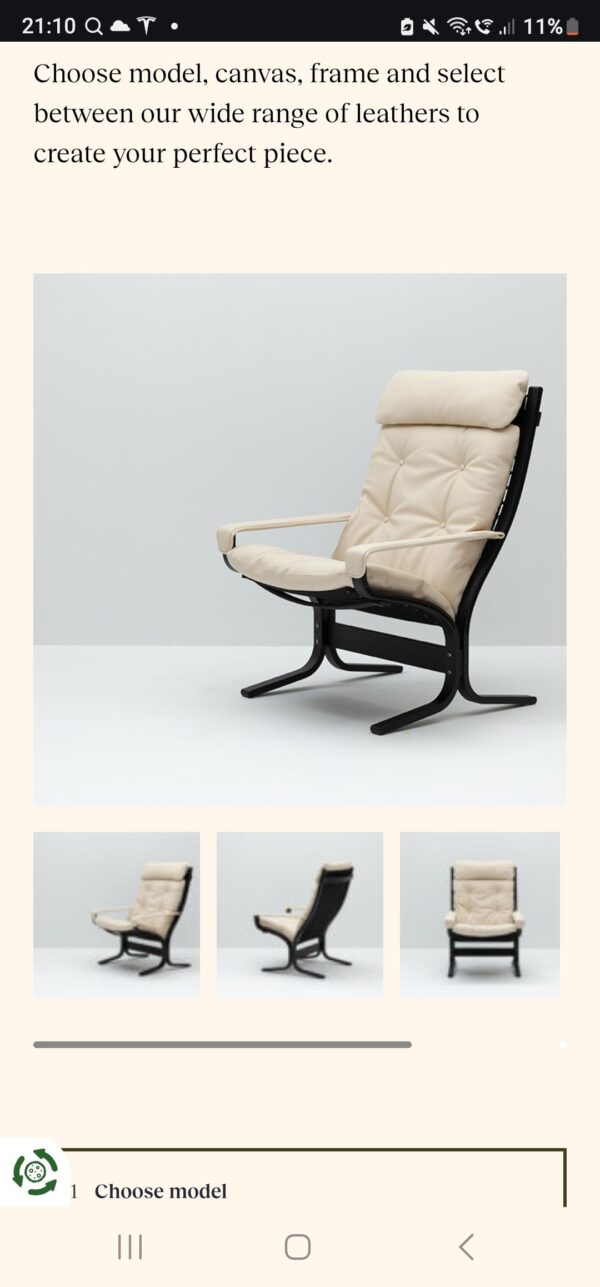Go back with the system back button

tap(466, 1246)
